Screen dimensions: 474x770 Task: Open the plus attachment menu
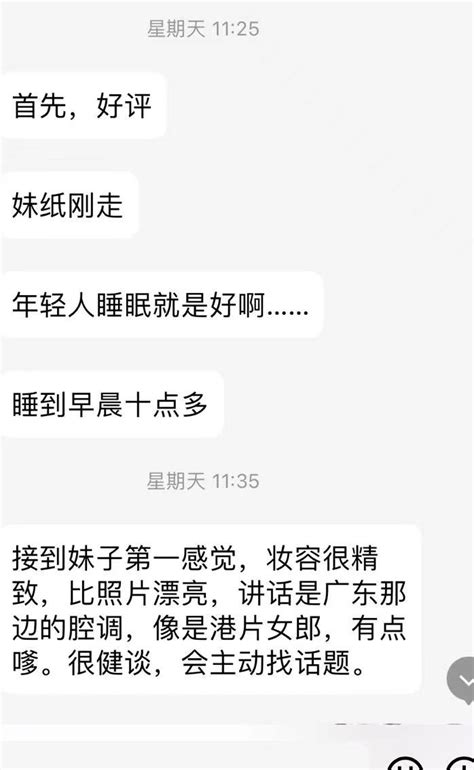pos(461,764)
